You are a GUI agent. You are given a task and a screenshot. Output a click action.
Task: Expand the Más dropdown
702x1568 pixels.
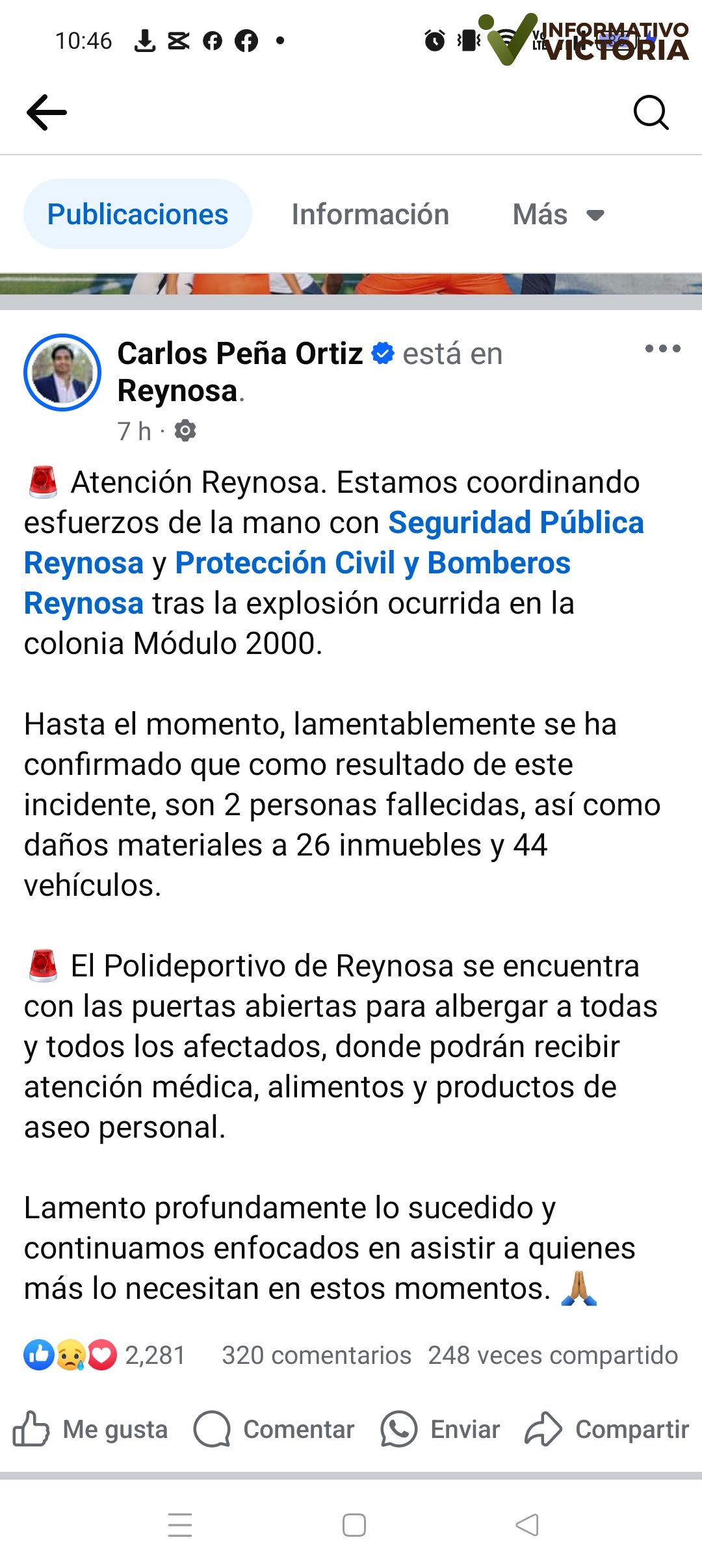click(558, 215)
